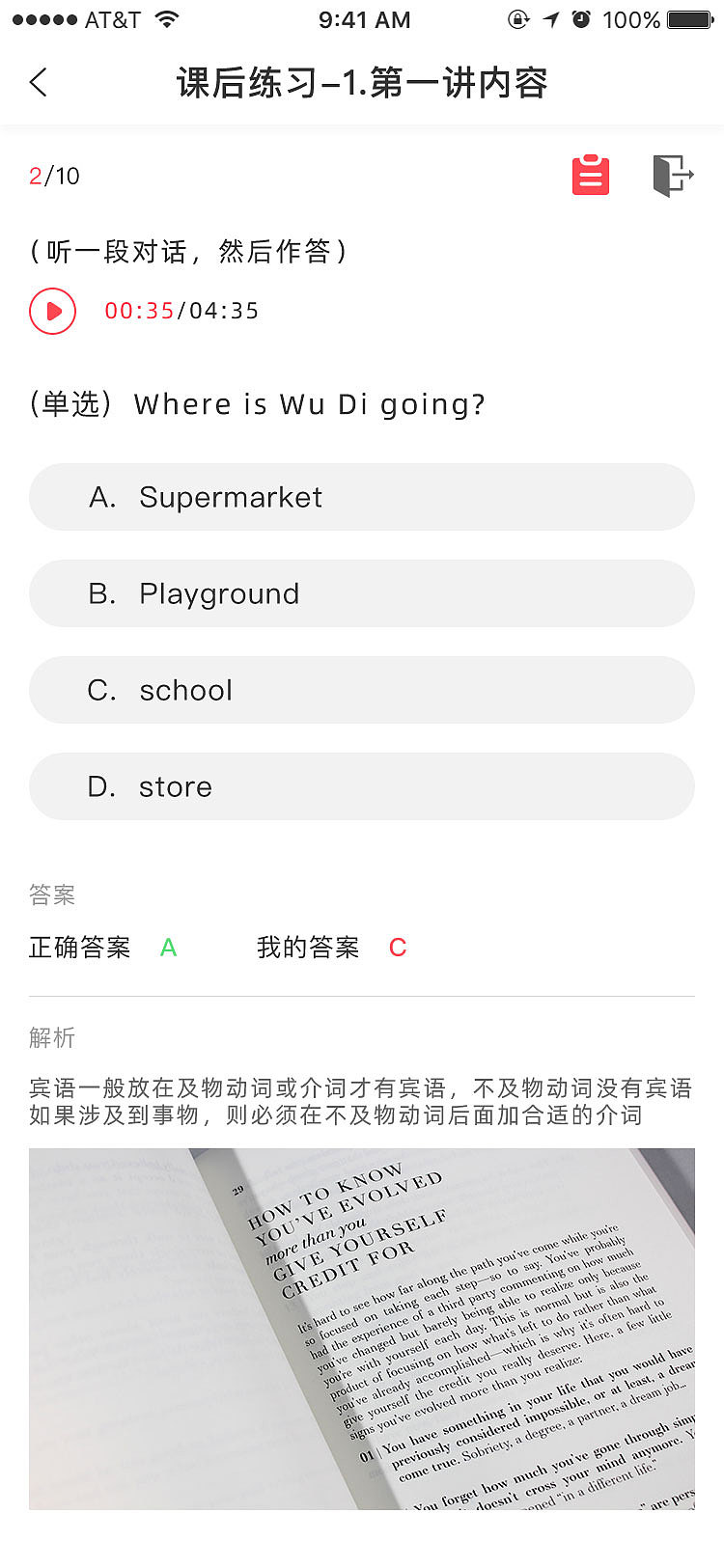Select option D. store
Screen dimensions: 724x1568
tap(362, 786)
